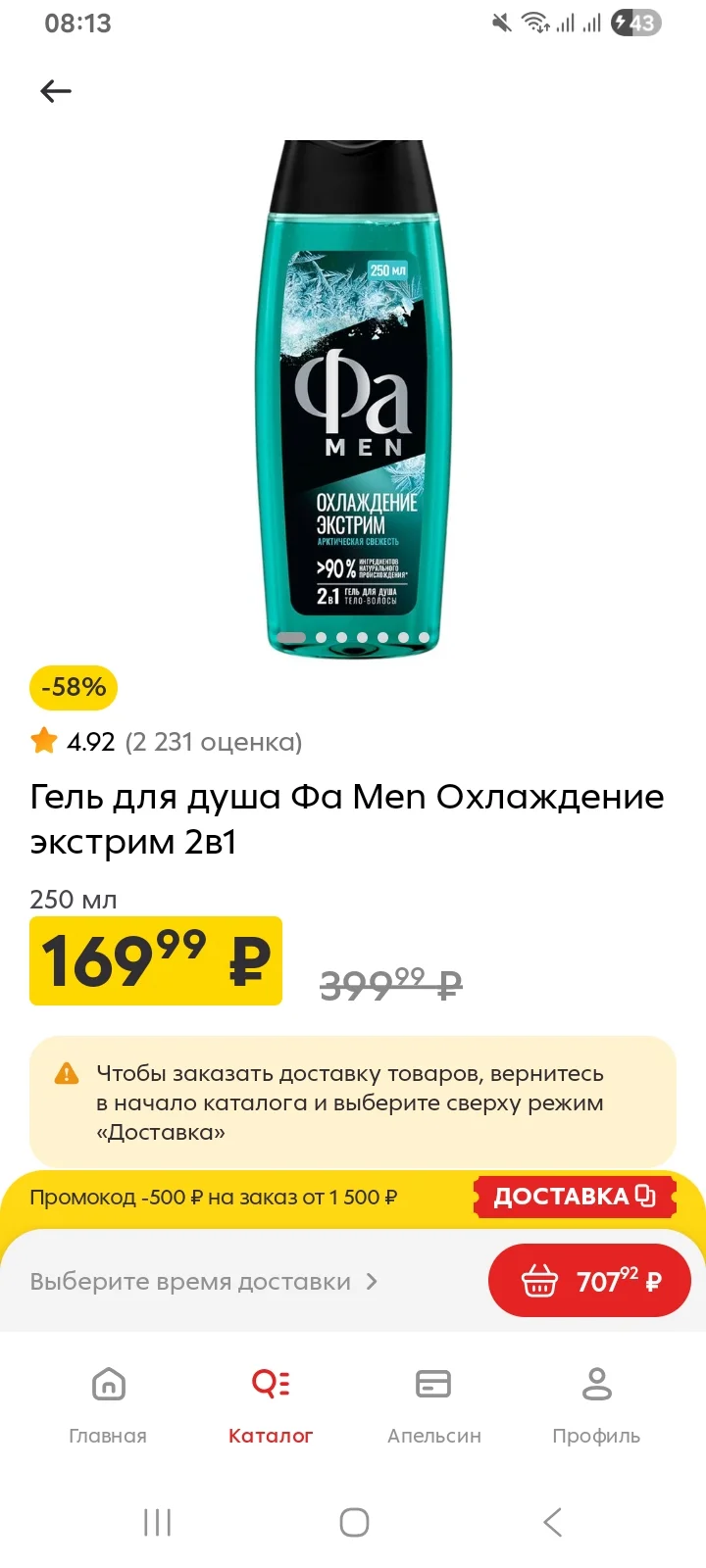This screenshot has height=1568, width=706.
Task: Open the Фа Men product image
Action: [x=353, y=398]
